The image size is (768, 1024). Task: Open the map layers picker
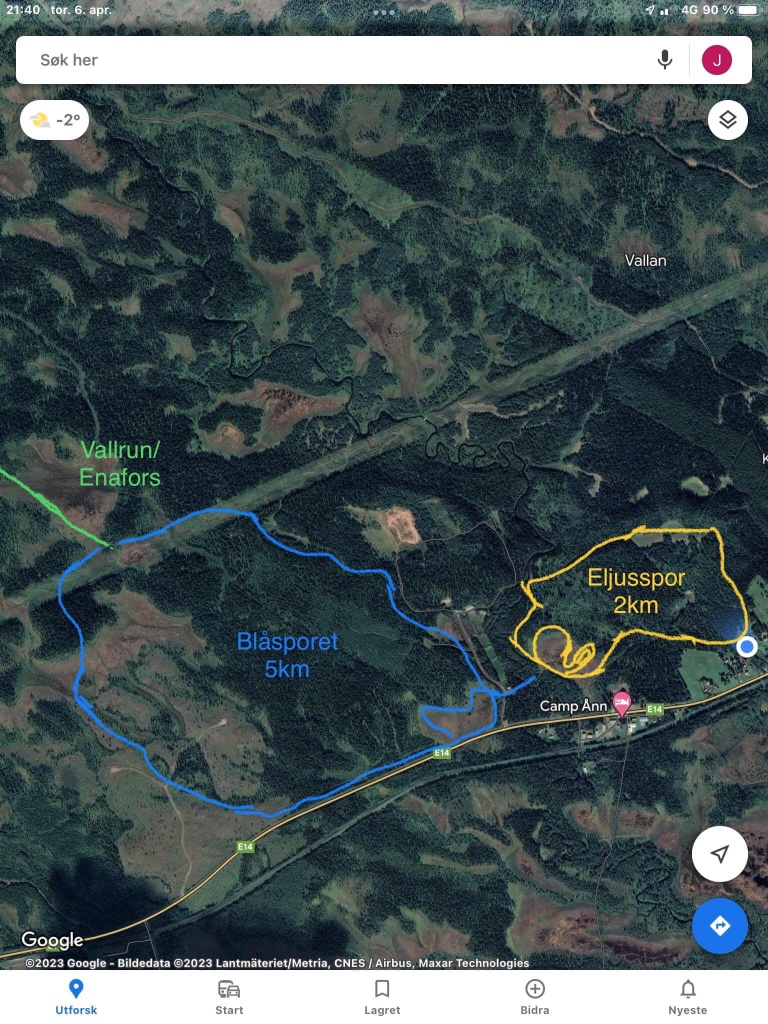(727, 119)
